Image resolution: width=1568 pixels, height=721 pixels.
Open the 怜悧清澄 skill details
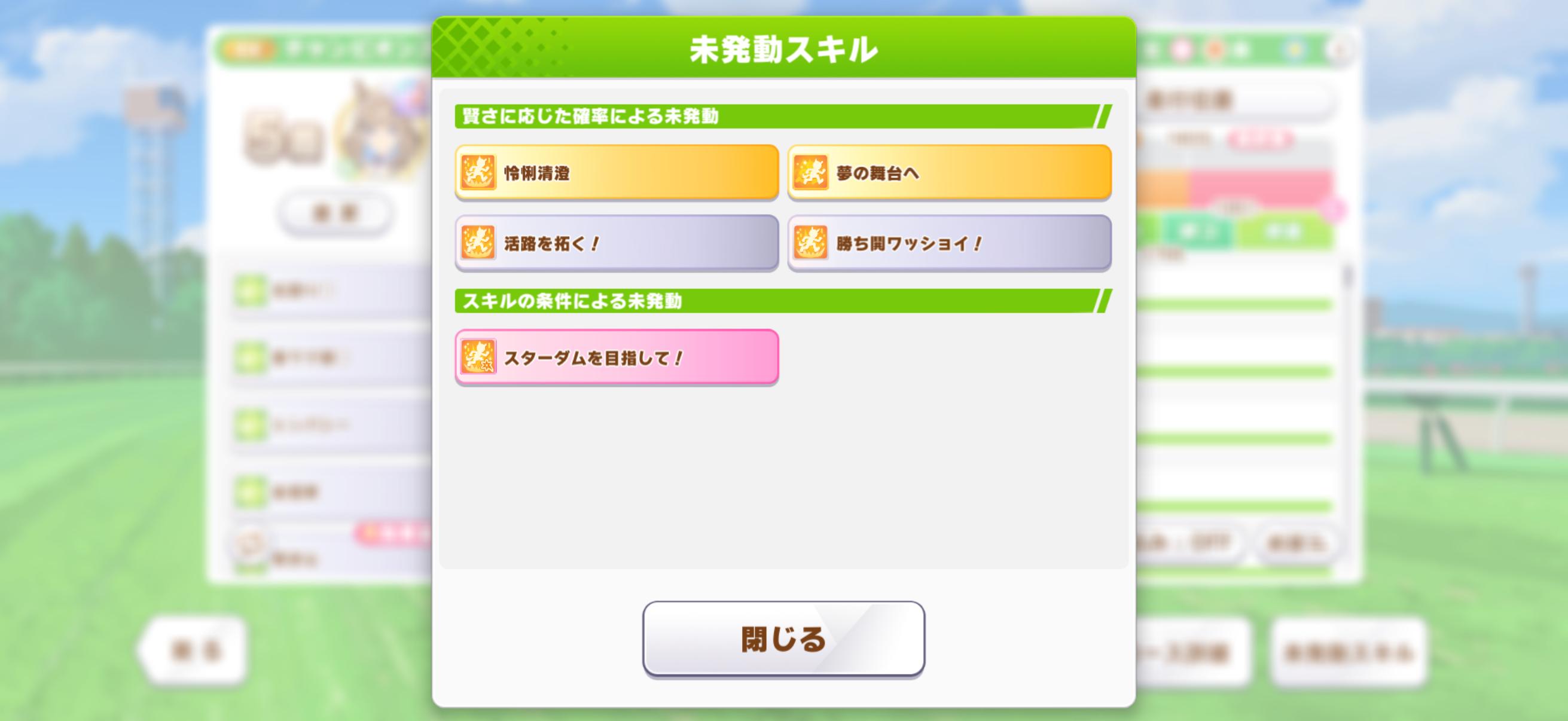tap(617, 173)
